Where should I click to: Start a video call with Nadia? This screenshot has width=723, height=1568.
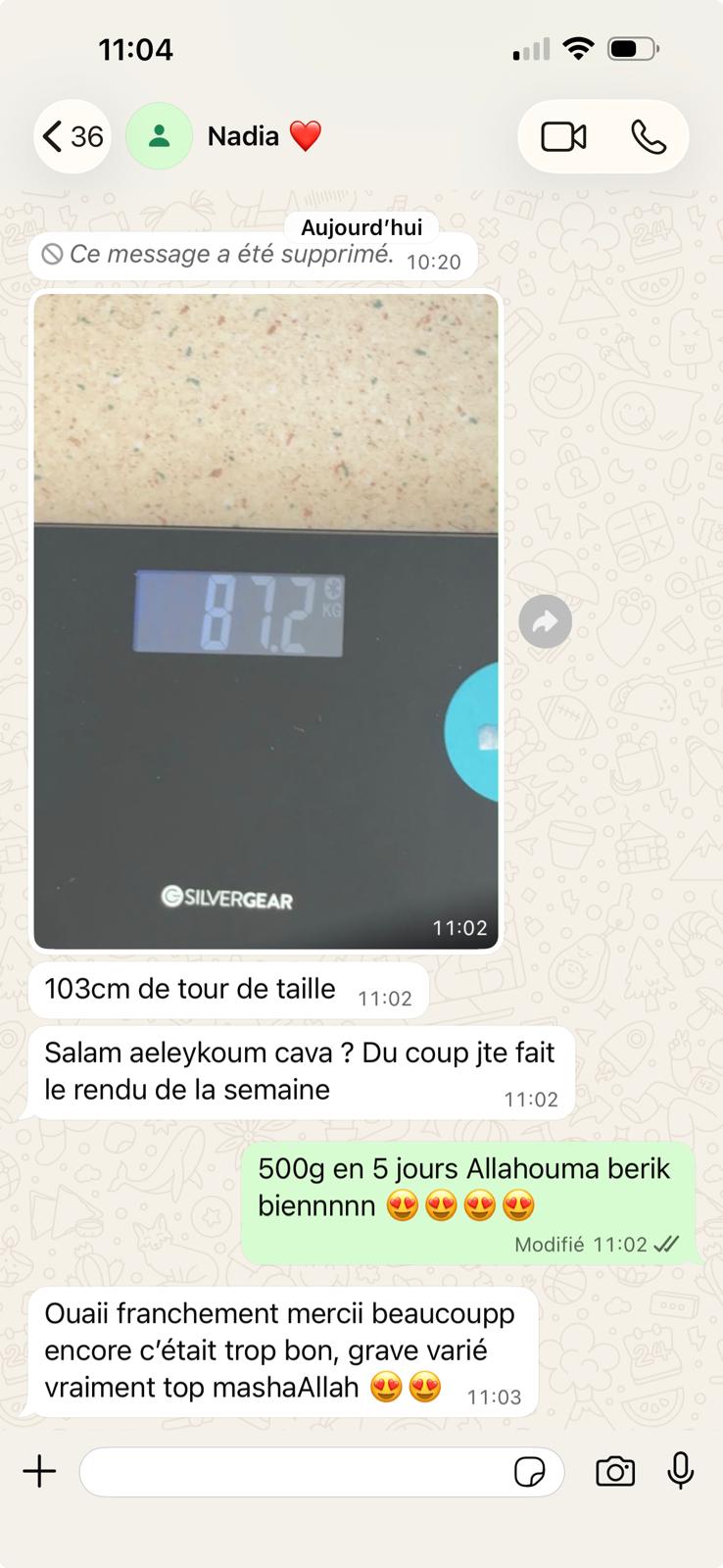pos(563,137)
